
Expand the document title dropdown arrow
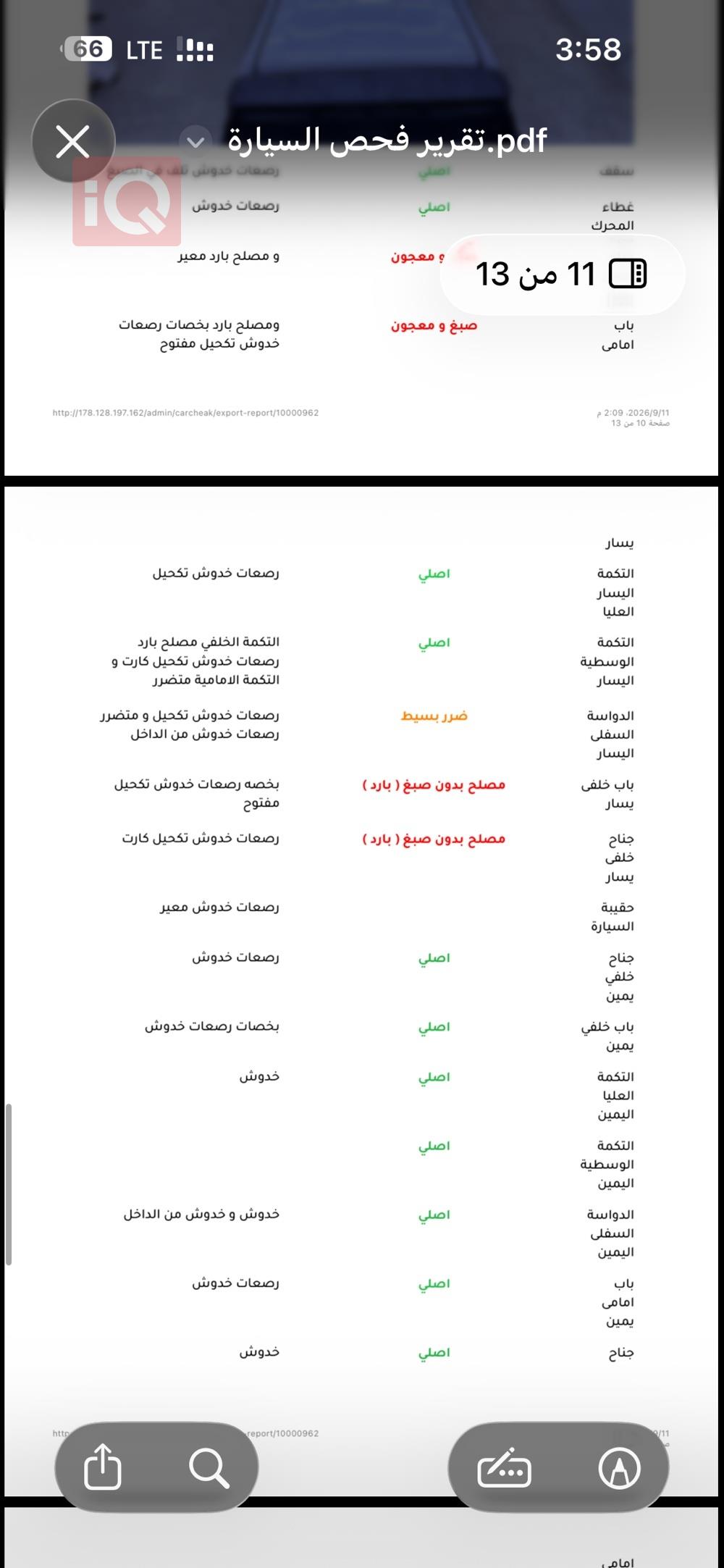point(195,142)
